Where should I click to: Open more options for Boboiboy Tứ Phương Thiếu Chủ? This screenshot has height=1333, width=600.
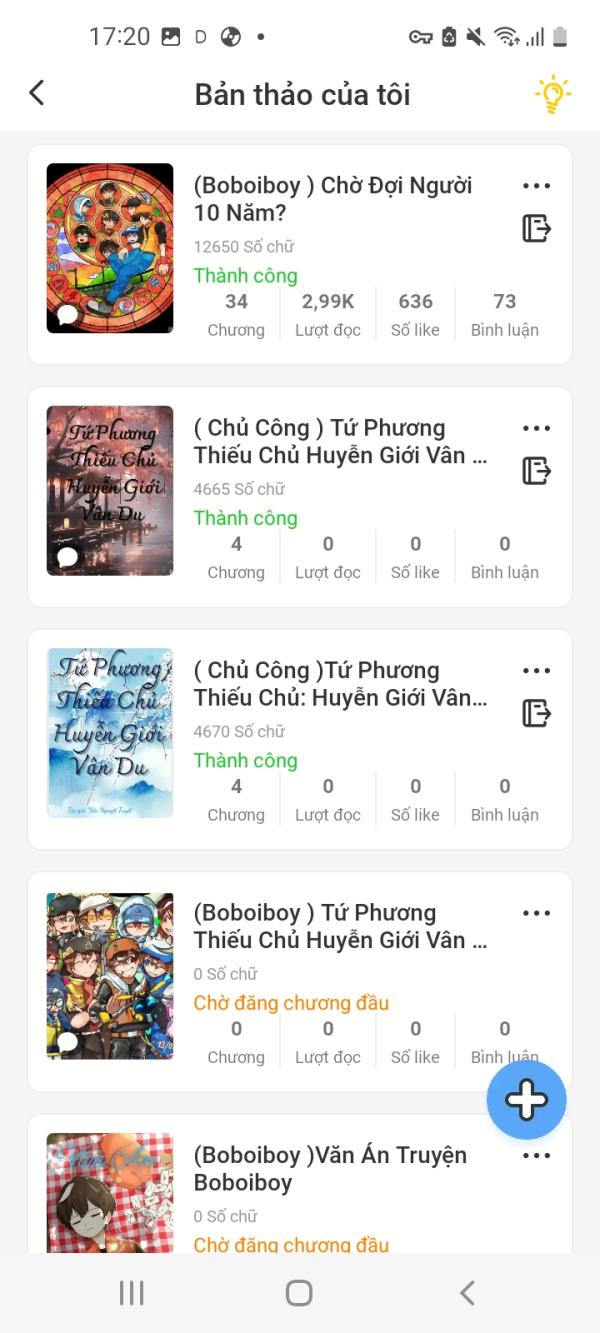pyautogui.click(x=536, y=913)
